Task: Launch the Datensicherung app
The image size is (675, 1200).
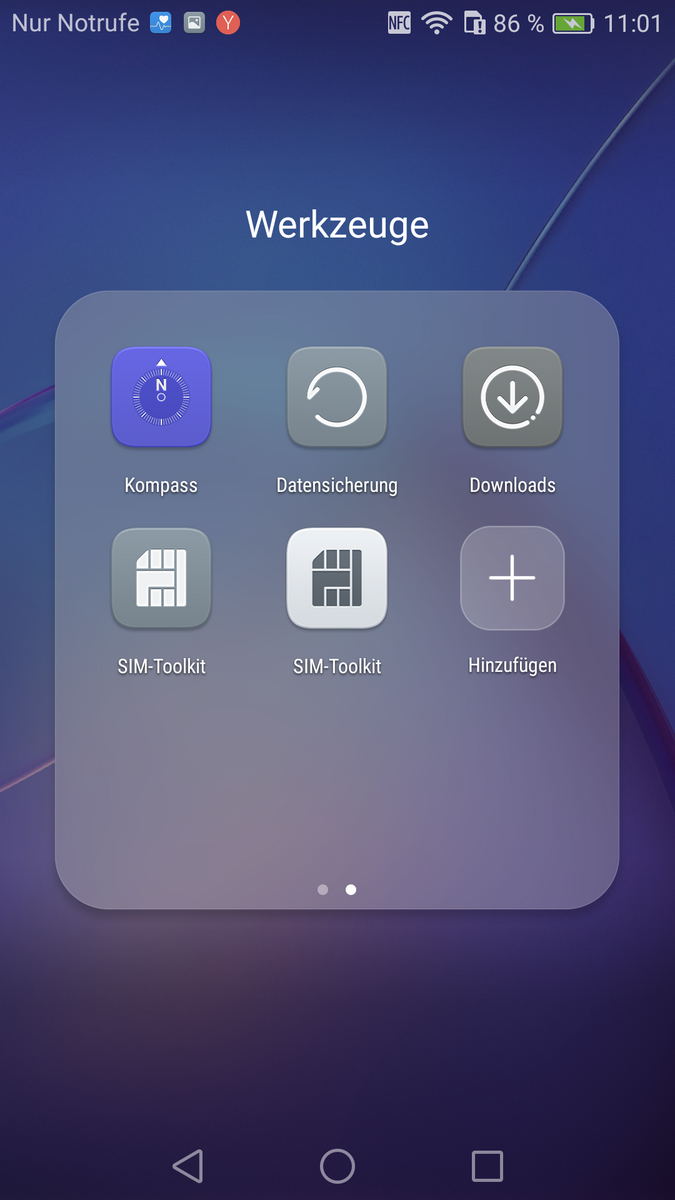Action: 337,397
